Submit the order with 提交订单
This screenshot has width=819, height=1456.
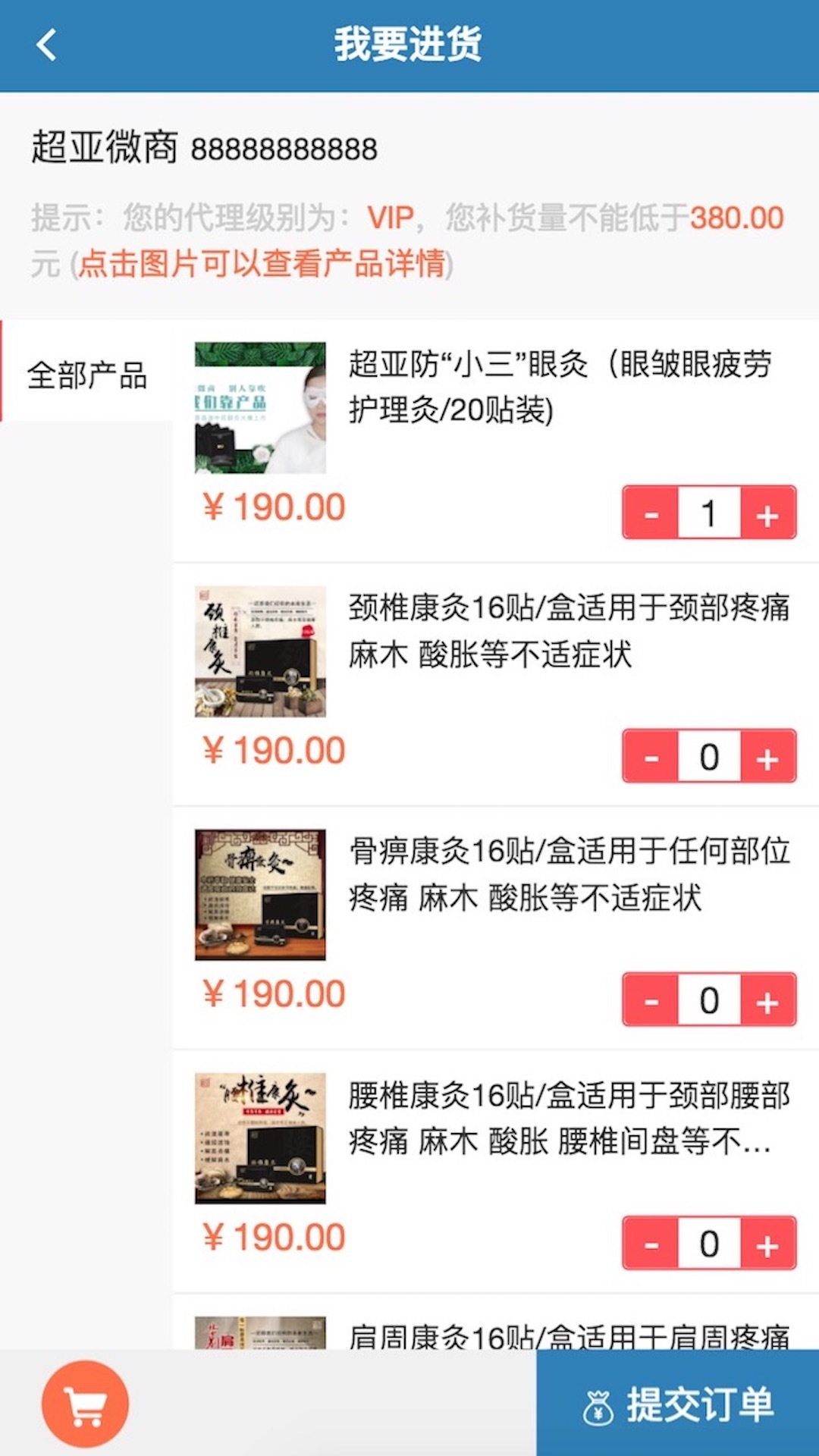pyautogui.click(x=678, y=1404)
